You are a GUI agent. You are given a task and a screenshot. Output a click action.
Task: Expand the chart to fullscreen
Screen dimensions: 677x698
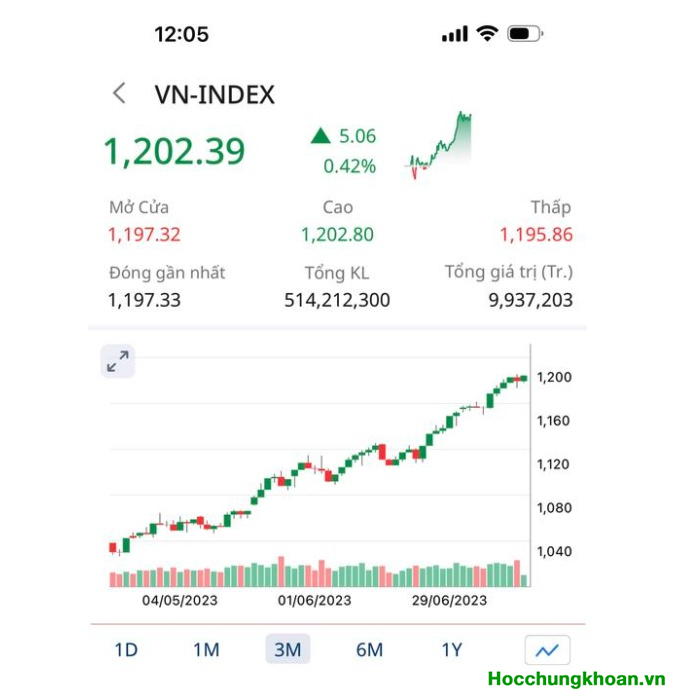coord(118,362)
